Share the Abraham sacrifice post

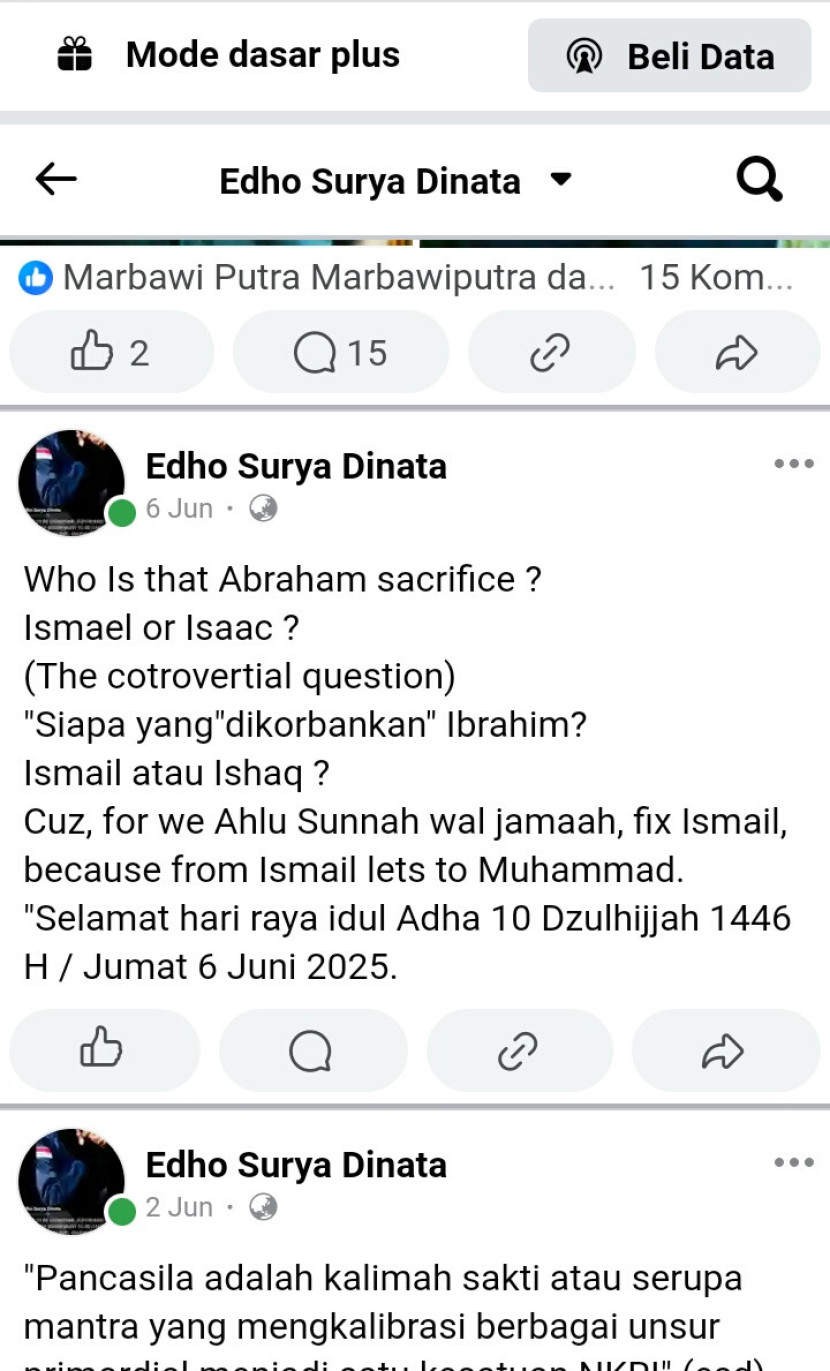(x=725, y=1050)
